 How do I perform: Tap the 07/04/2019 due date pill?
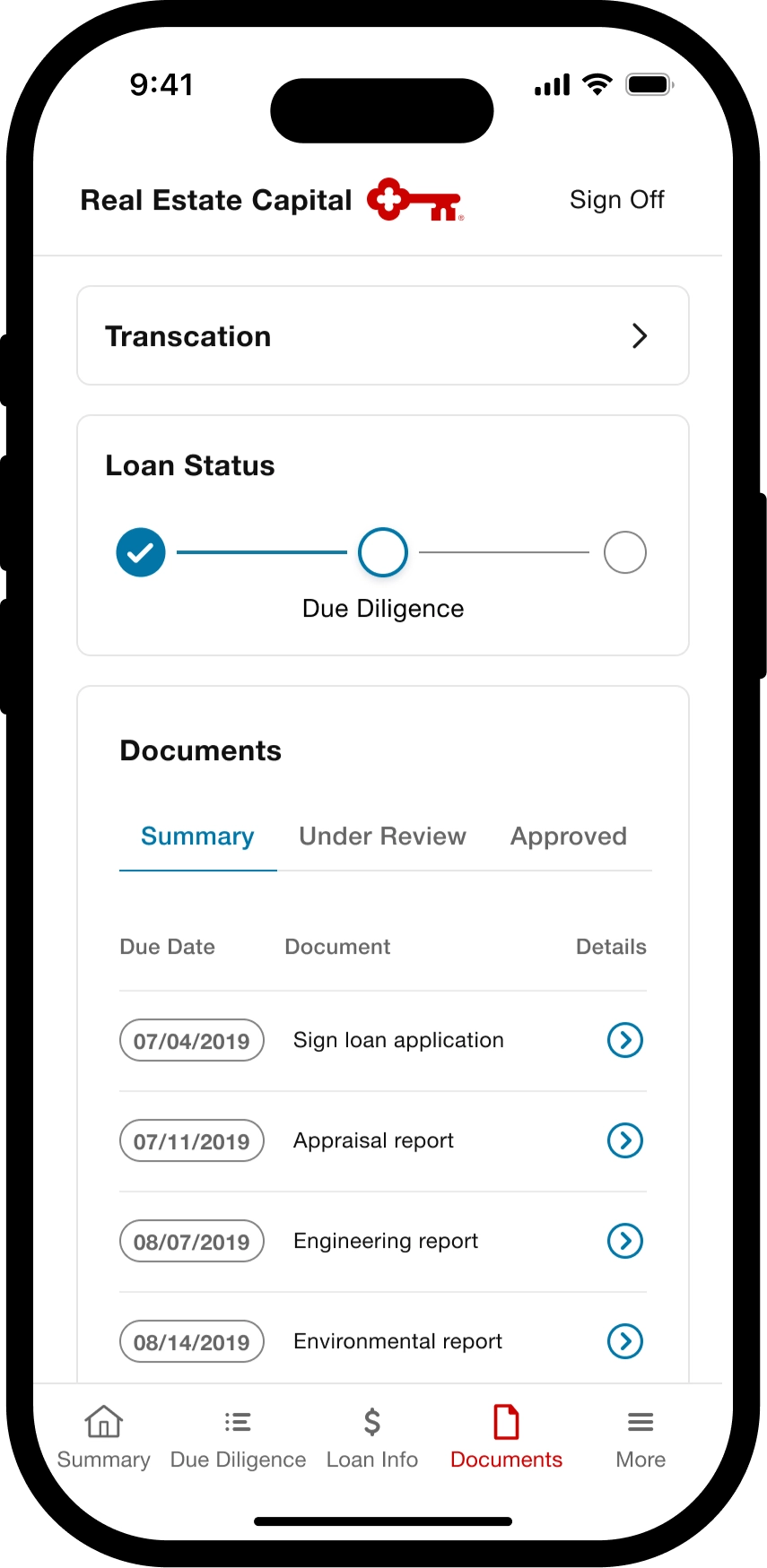click(x=191, y=1040)
